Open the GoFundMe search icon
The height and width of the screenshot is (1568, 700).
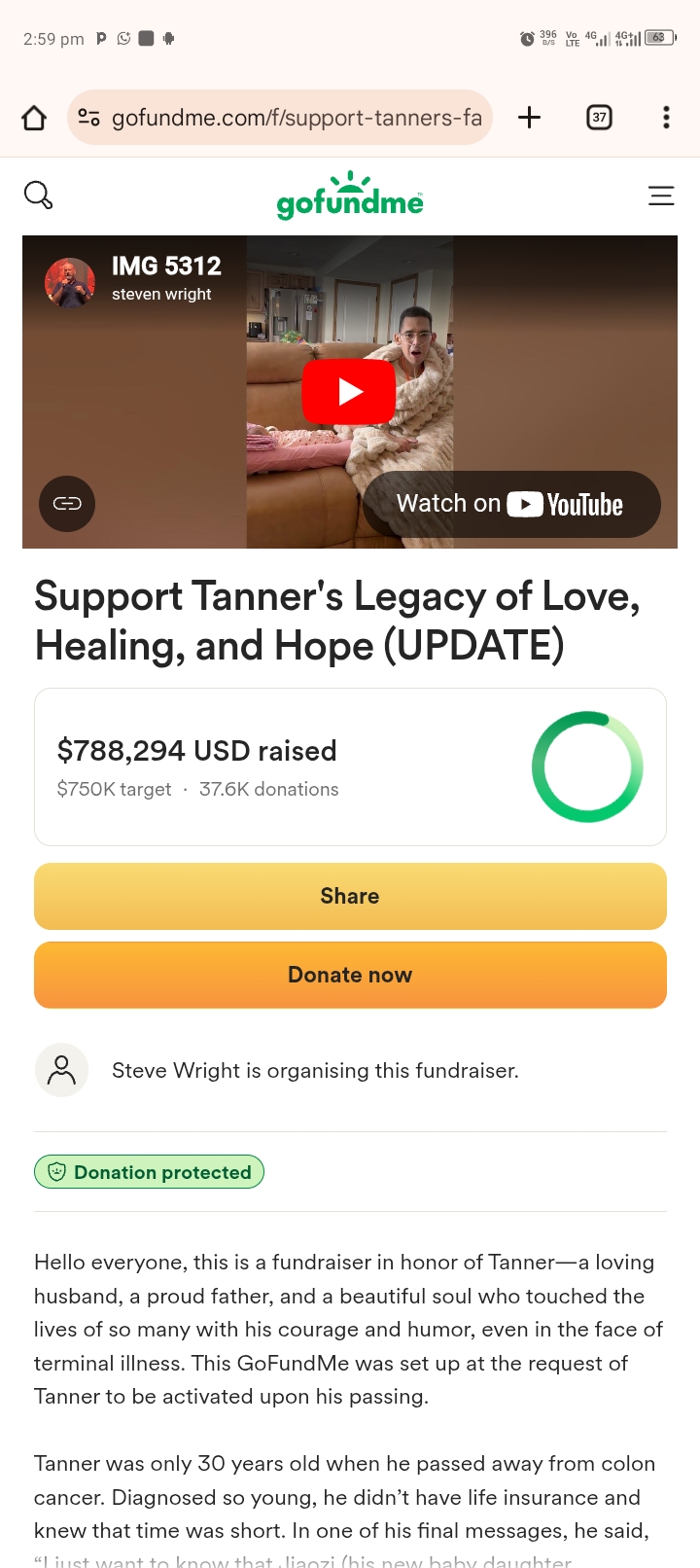point(38,195)
